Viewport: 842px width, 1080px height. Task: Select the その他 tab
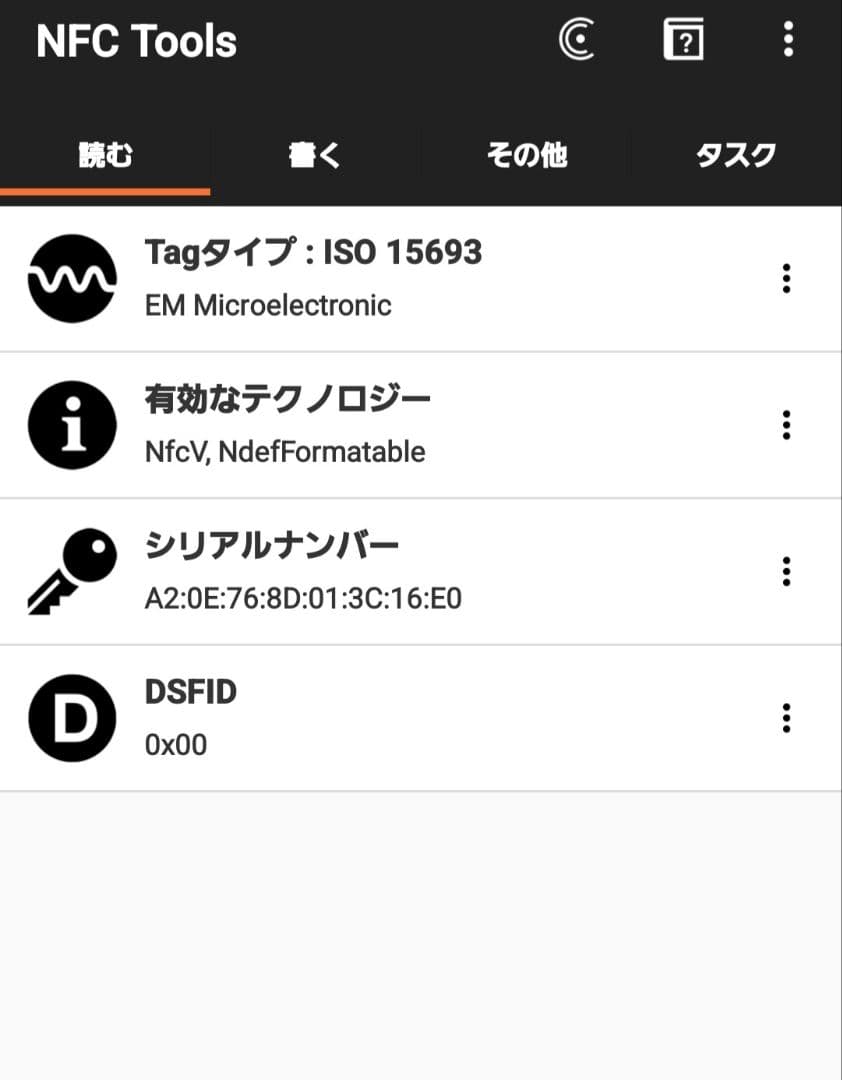(x=526, y=155)
